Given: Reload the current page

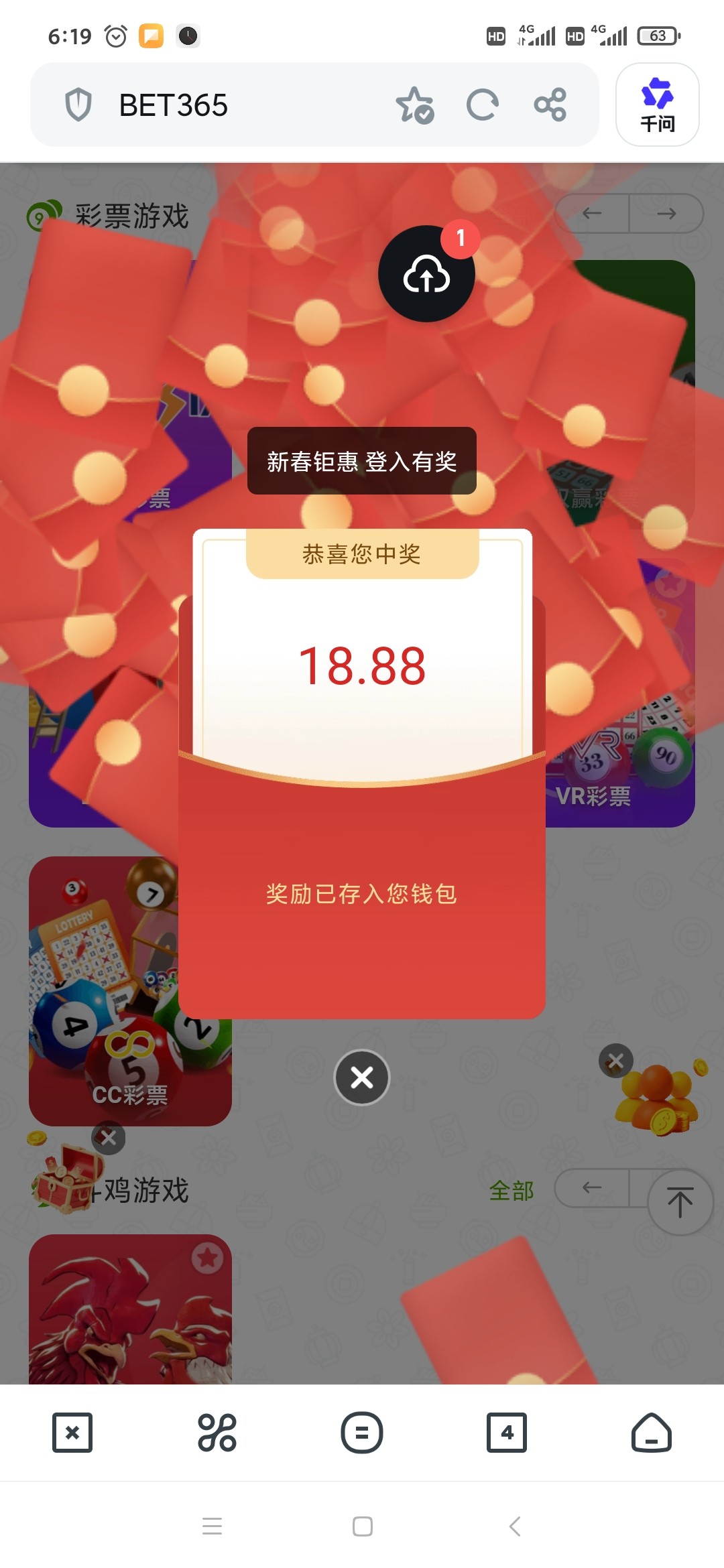Looking at the screenshot, I should tap(483, 105).
